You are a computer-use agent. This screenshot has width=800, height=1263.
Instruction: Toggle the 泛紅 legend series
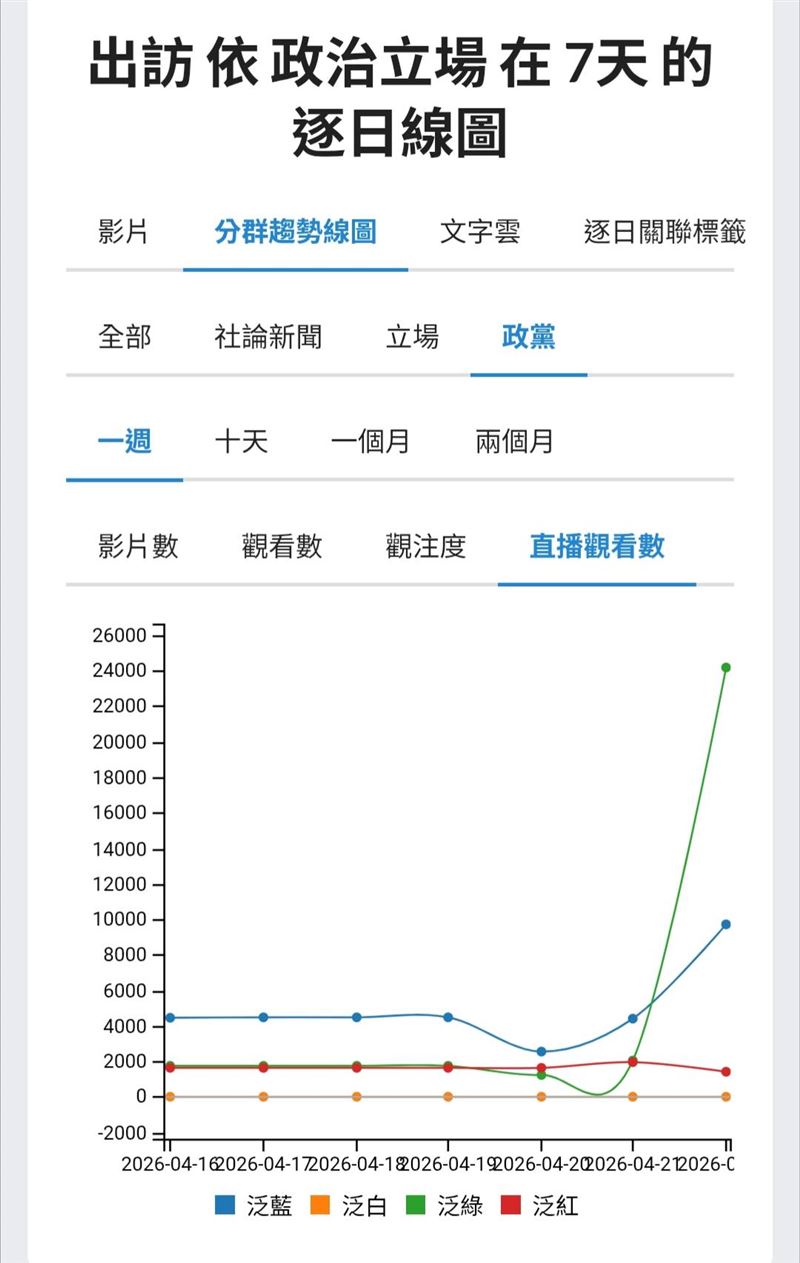click(540, 1206)
